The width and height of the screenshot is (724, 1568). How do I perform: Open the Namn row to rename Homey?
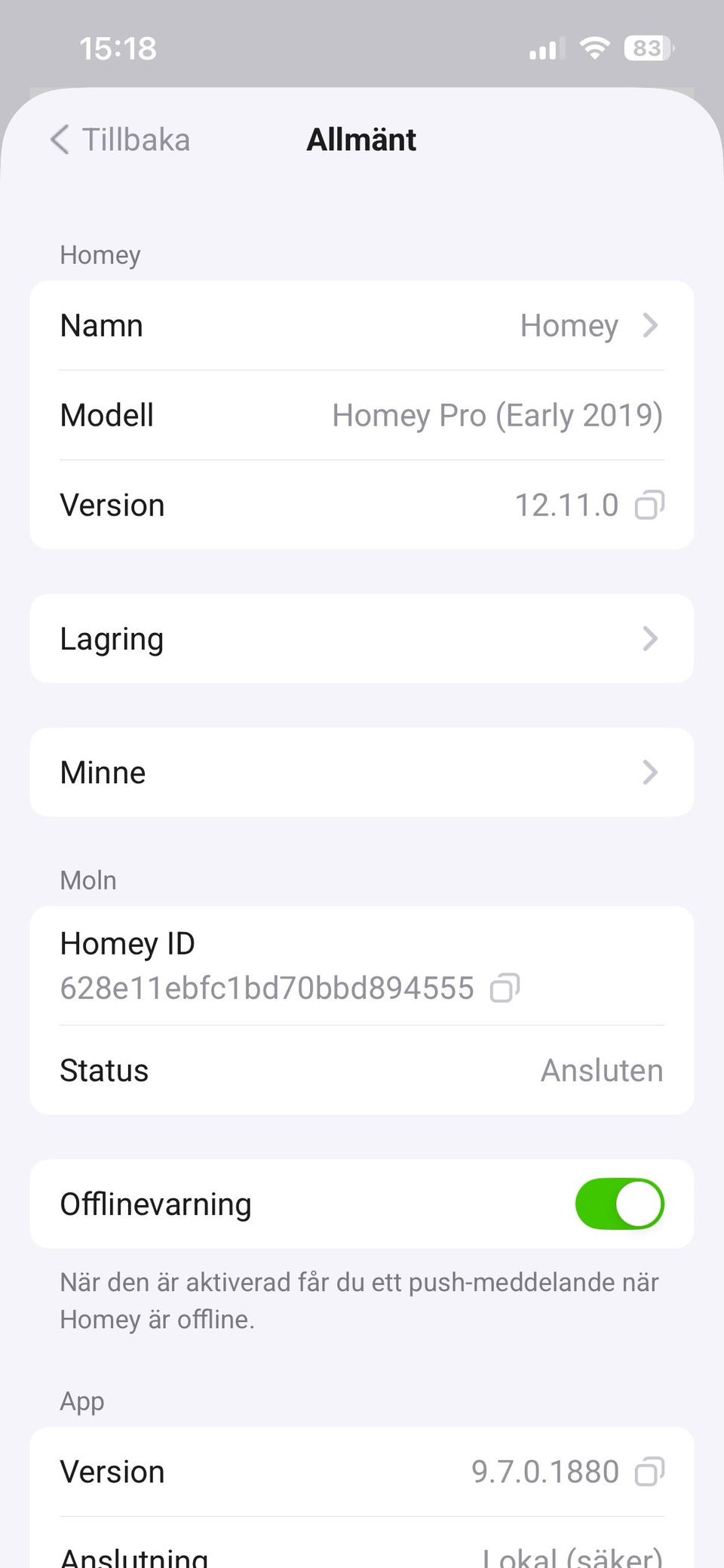[362, 326]
